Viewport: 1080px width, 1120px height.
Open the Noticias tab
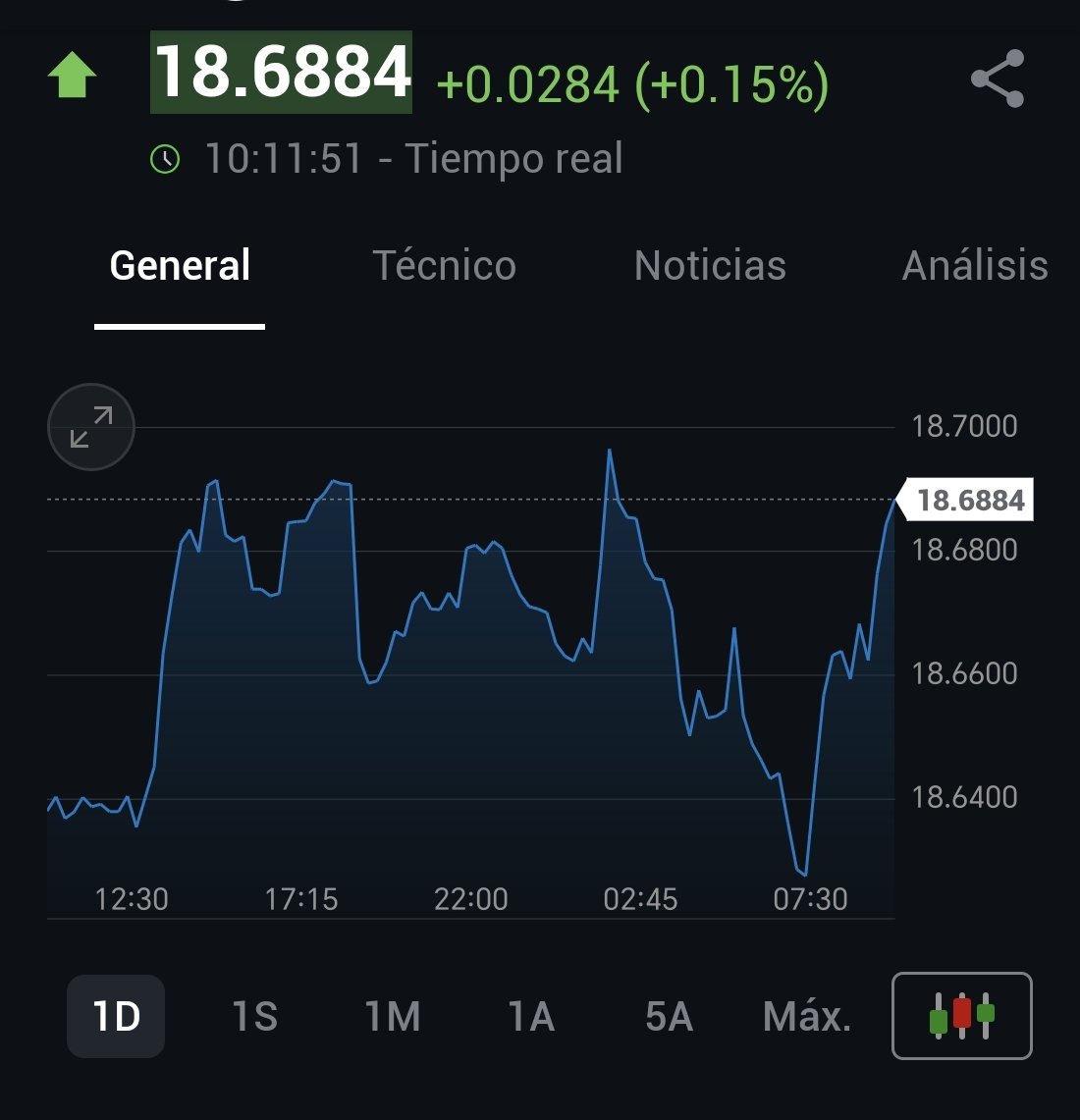(711, 266)
